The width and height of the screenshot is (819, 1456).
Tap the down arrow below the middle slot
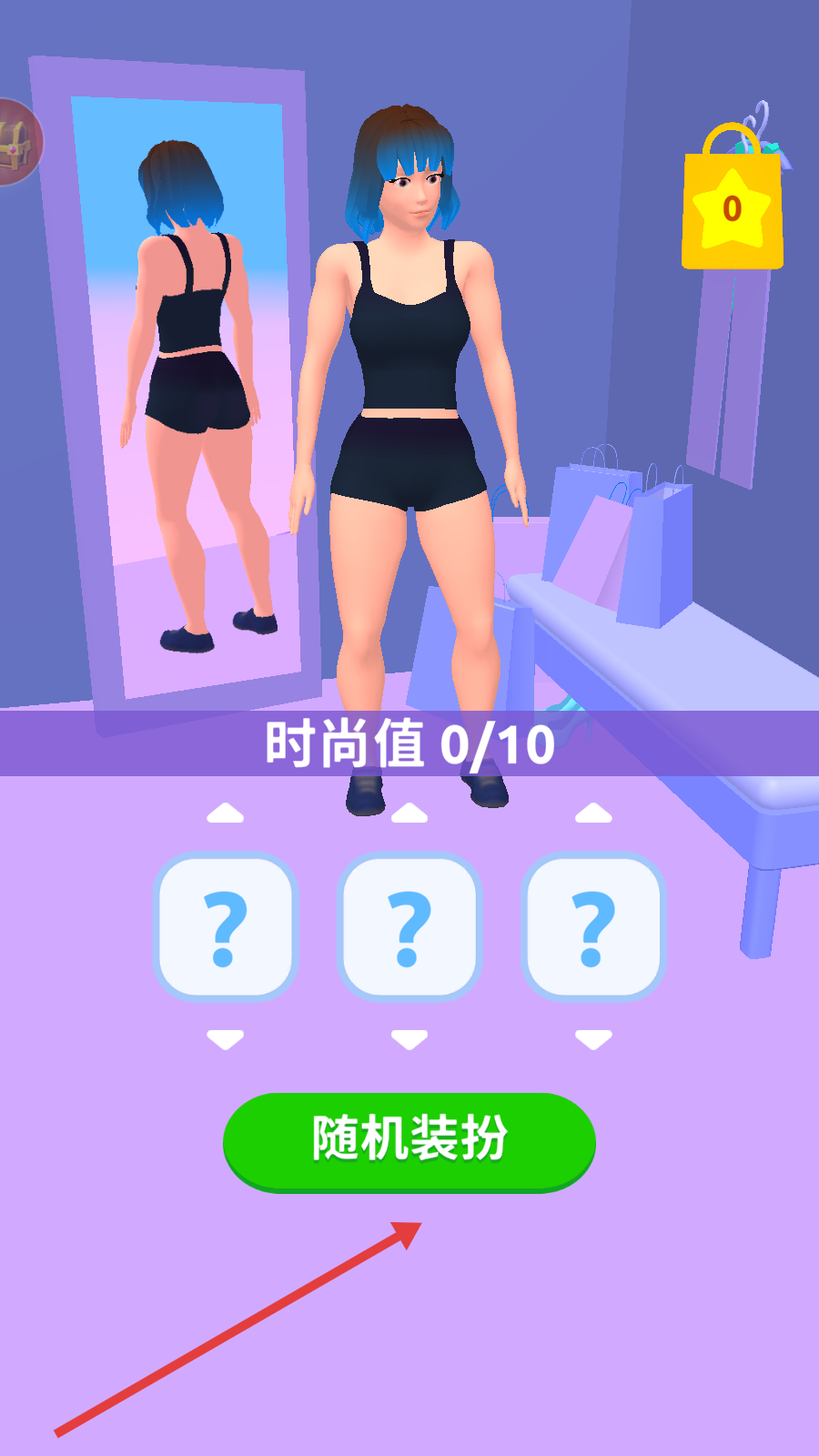click(x=409, y=1039)
